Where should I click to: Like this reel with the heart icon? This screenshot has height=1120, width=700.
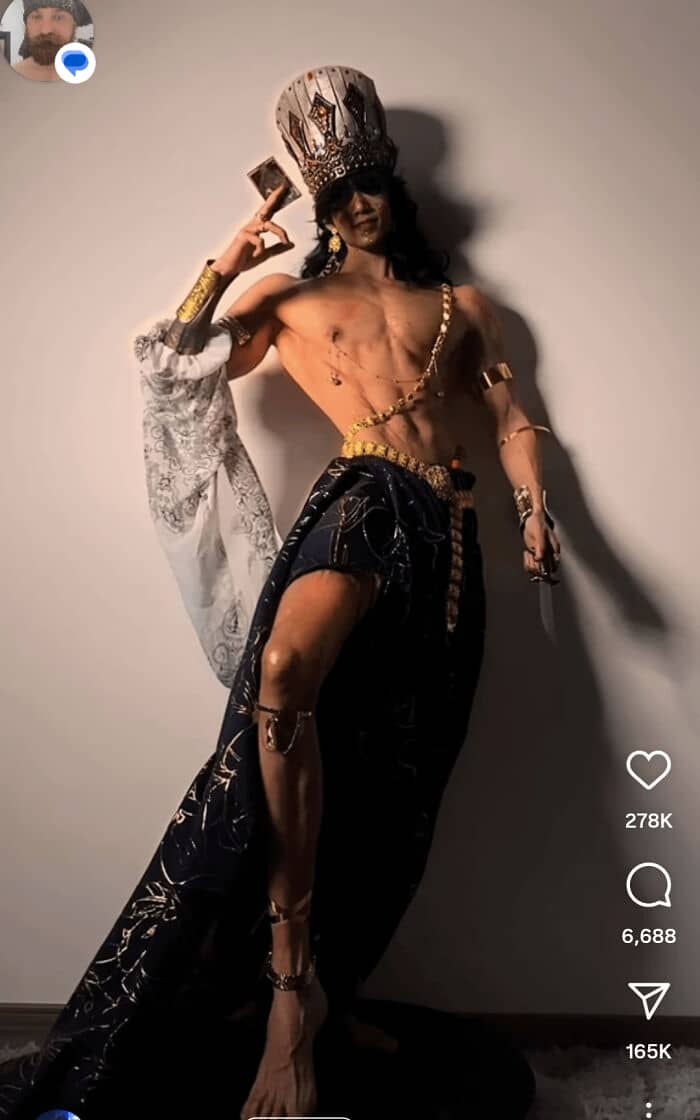pos(649,770)
